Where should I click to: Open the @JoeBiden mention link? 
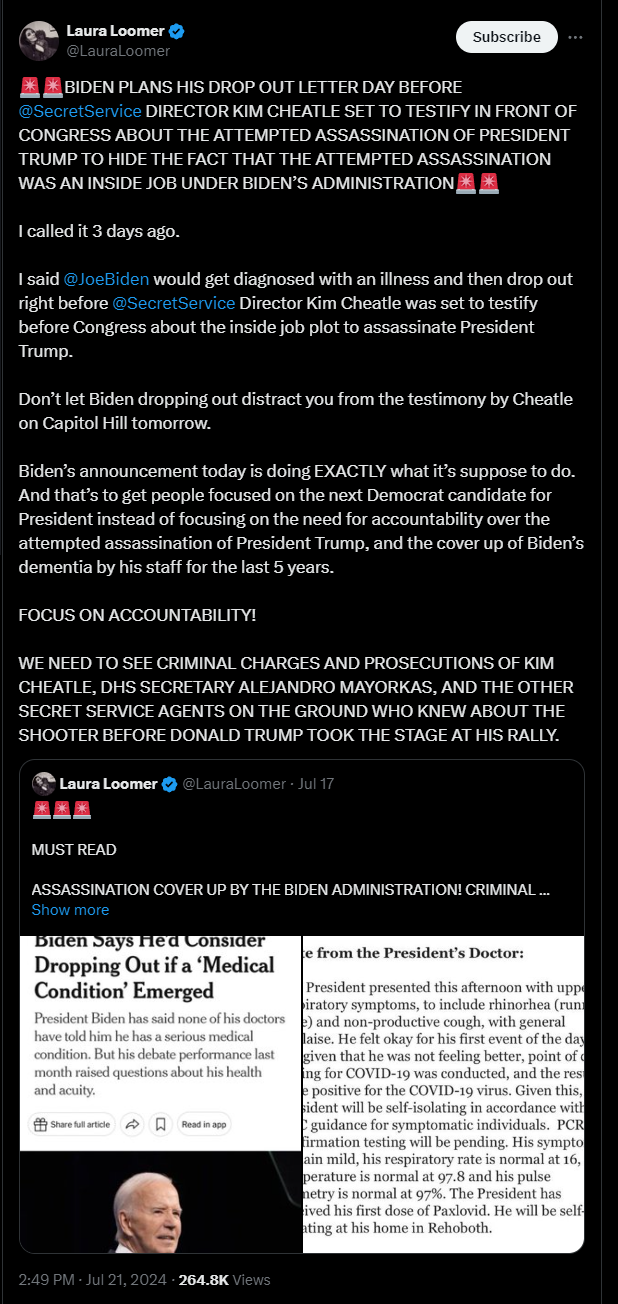click(x=106, y=278)
